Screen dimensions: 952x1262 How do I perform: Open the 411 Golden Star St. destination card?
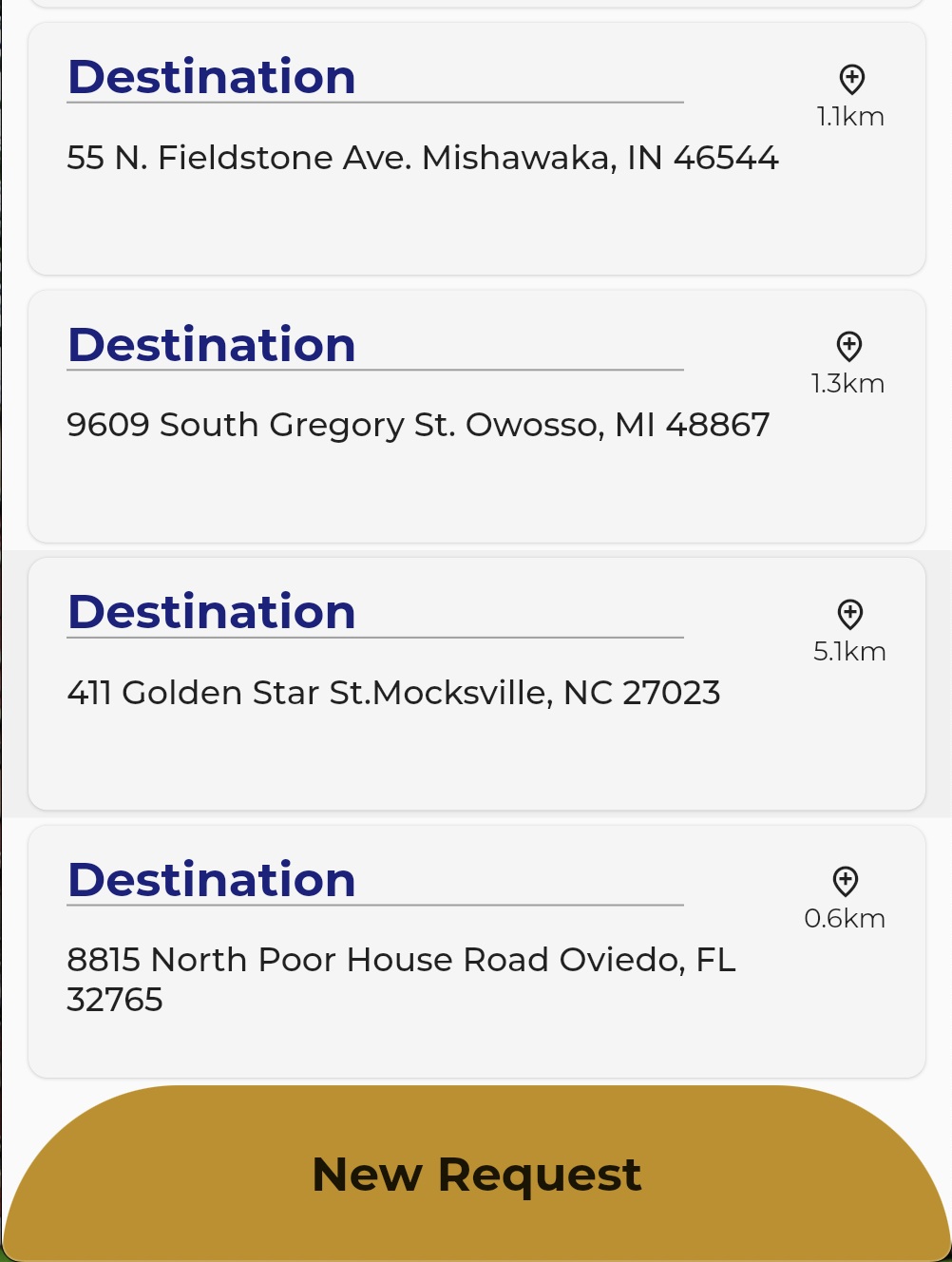coord(393,693)
